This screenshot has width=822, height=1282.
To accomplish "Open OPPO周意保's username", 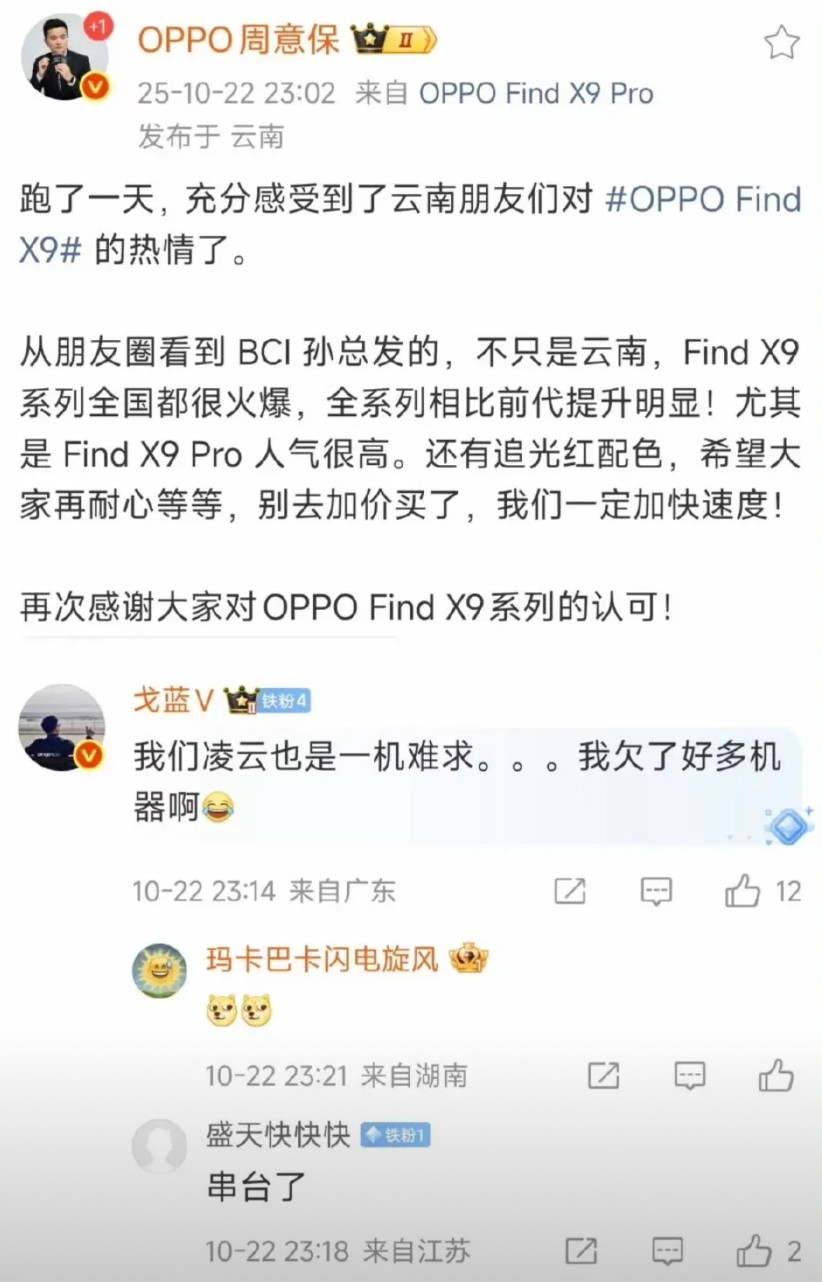I will pos(238,40).
